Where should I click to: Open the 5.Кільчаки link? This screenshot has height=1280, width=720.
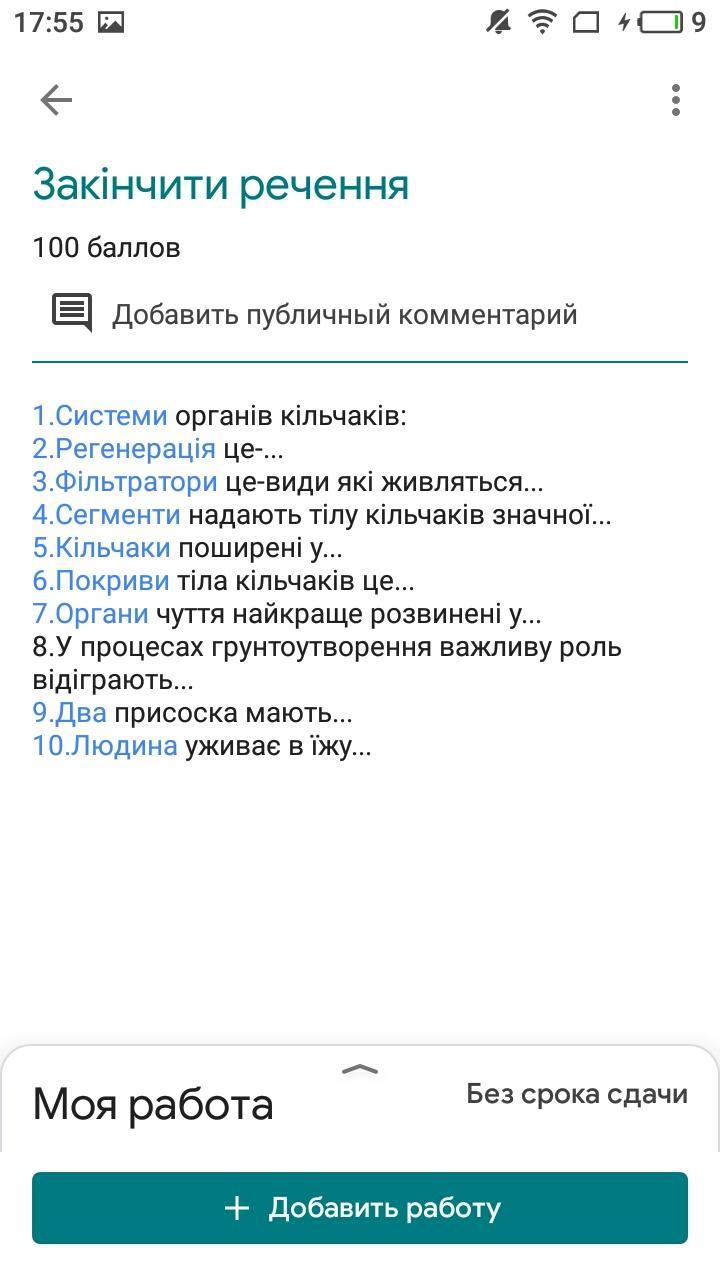tap(101, 548)
